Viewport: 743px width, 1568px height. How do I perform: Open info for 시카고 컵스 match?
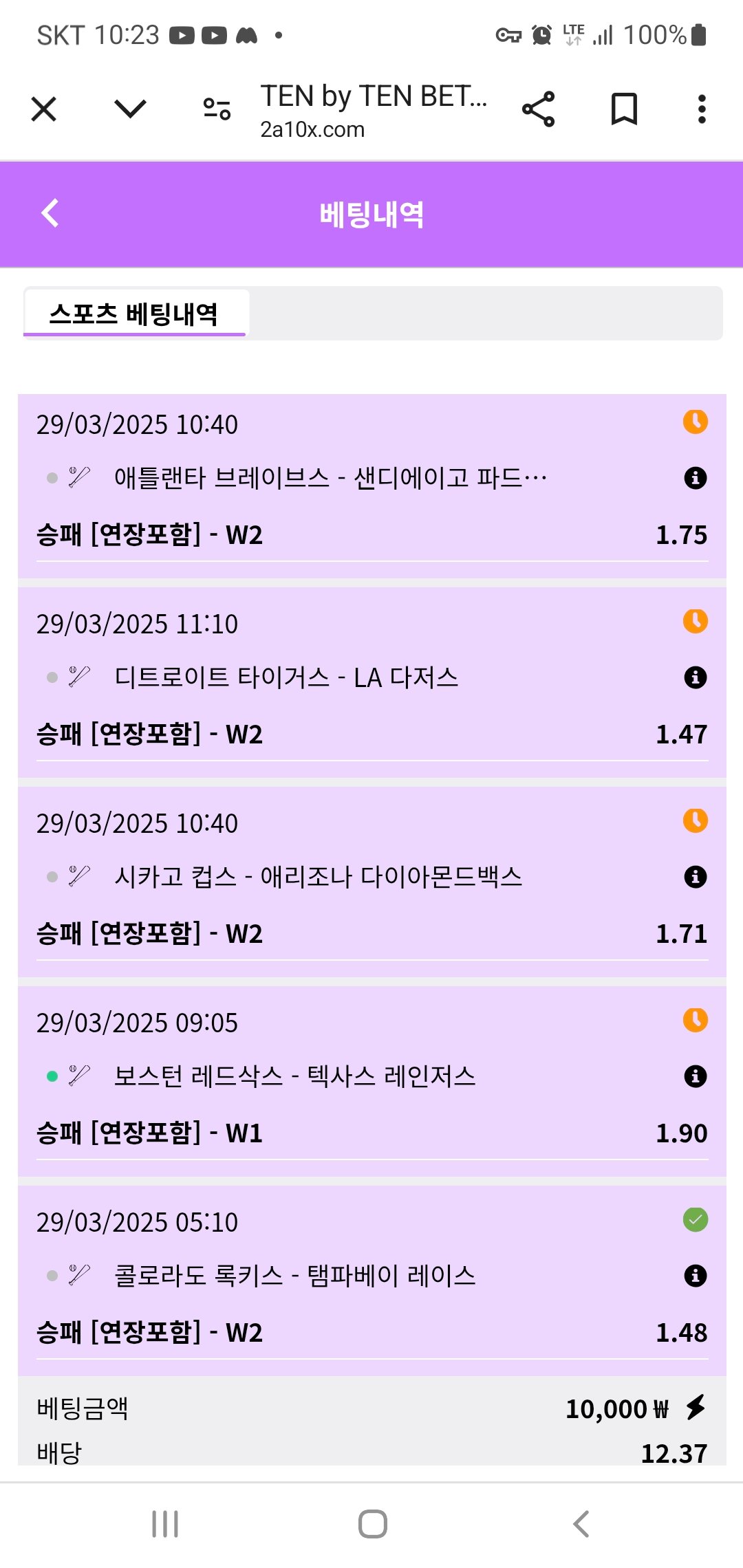pyautogui.click(x=696, y=877)
